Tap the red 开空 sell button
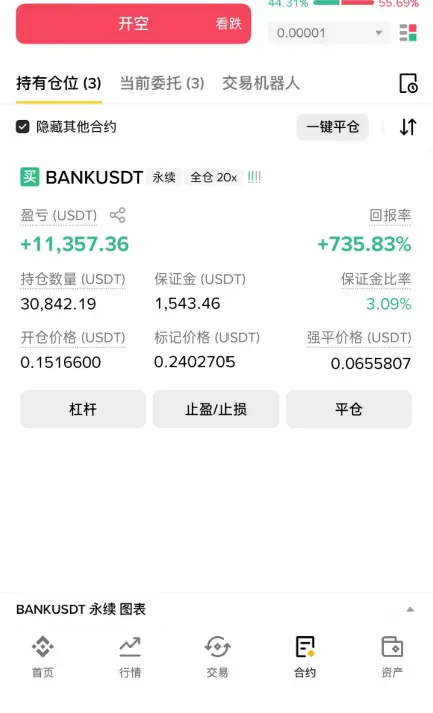This screenshot has height=713, width=433. [x=133, y=24]
